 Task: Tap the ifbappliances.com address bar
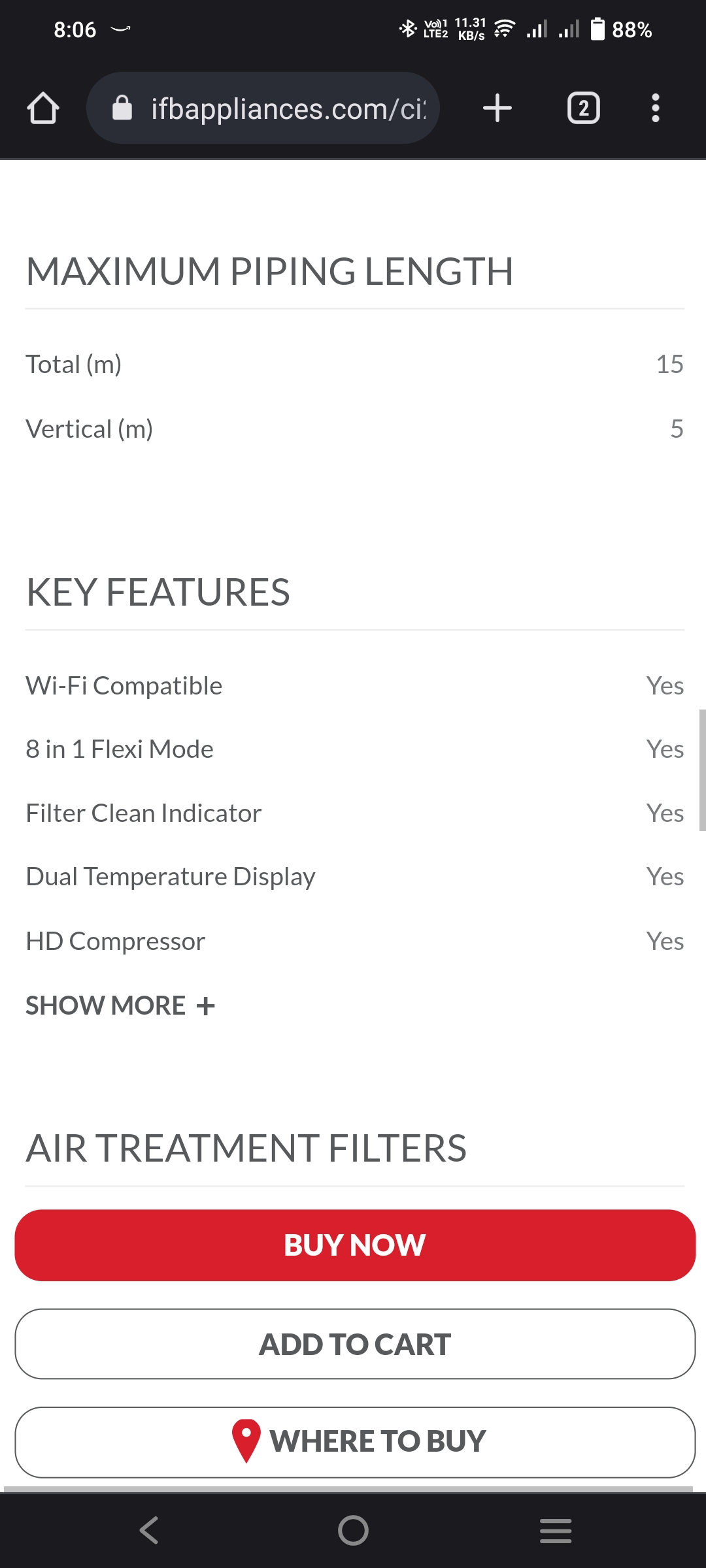coord(263,108)
